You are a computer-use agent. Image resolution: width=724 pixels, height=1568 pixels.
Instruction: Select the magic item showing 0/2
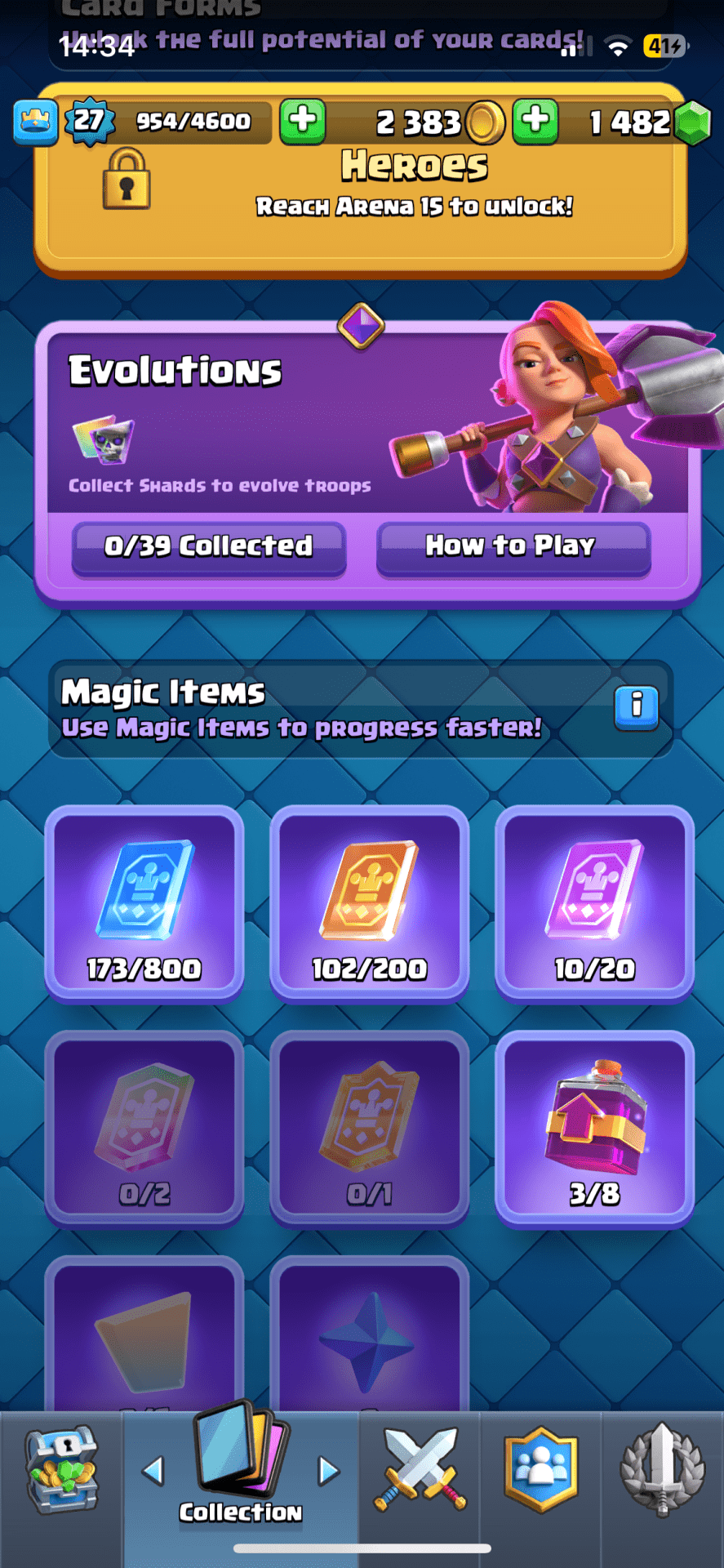point(144,1129)
